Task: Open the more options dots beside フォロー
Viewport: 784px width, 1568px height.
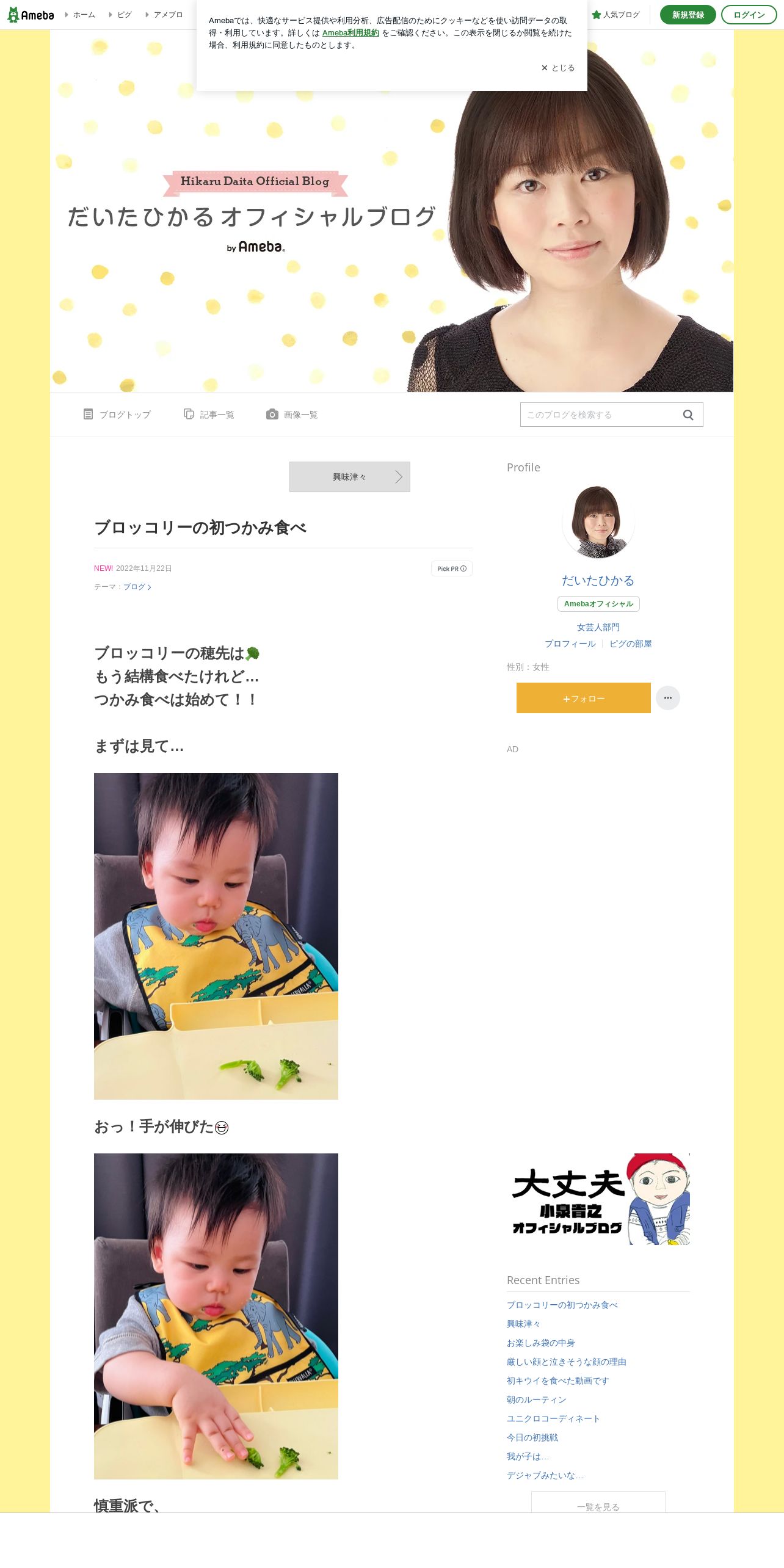Action: coord(668,698)
